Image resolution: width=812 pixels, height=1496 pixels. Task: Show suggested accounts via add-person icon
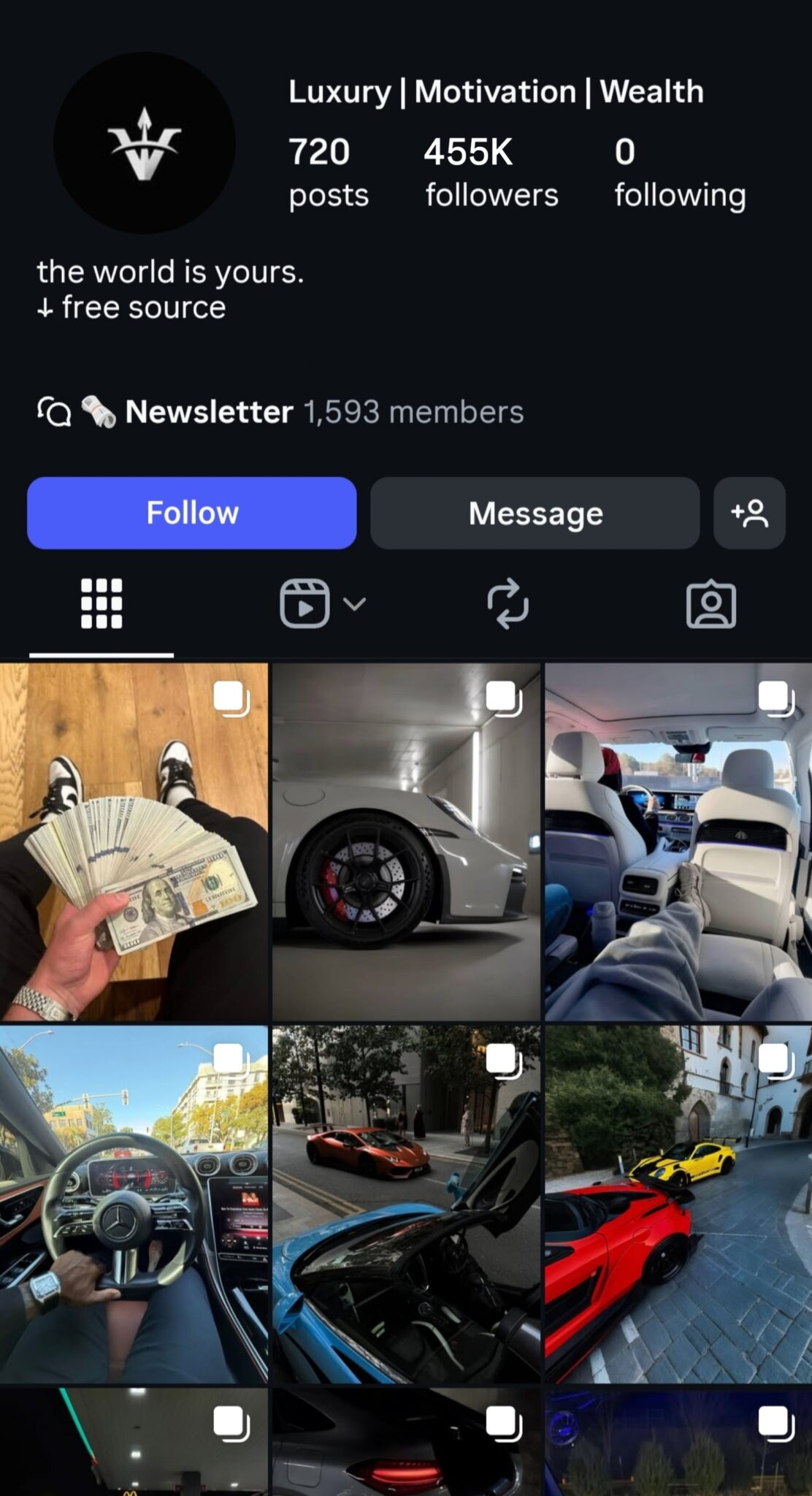point(749,513)
